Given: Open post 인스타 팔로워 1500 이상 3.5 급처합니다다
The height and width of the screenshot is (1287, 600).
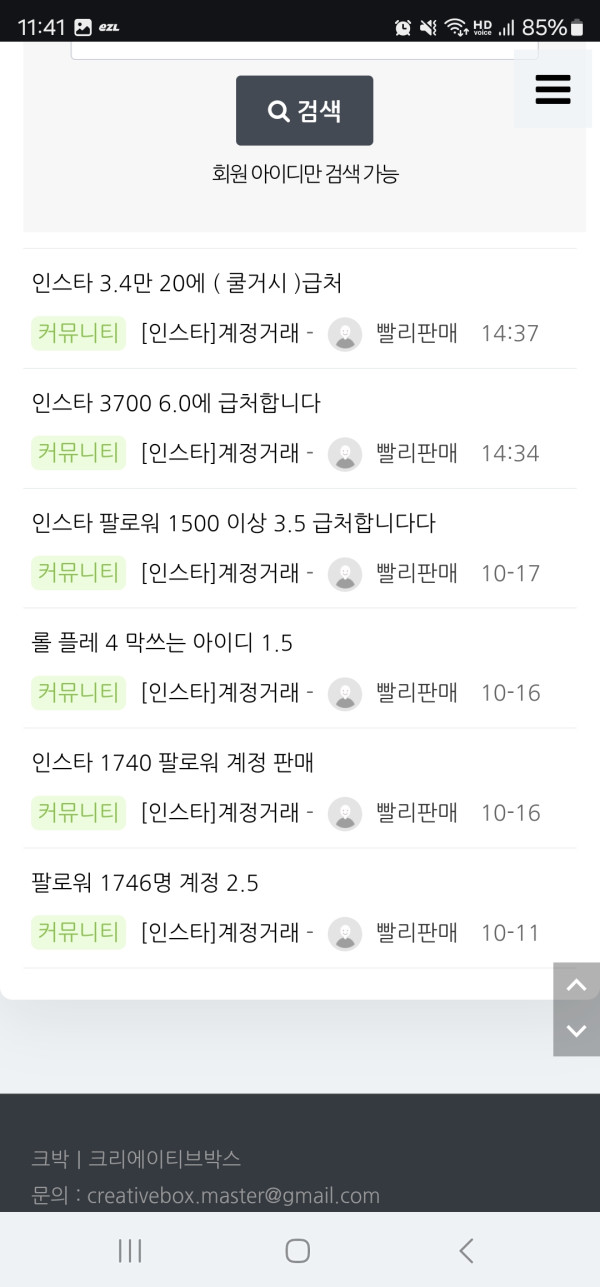Looking at the screenshot, I should coord(234,523).
